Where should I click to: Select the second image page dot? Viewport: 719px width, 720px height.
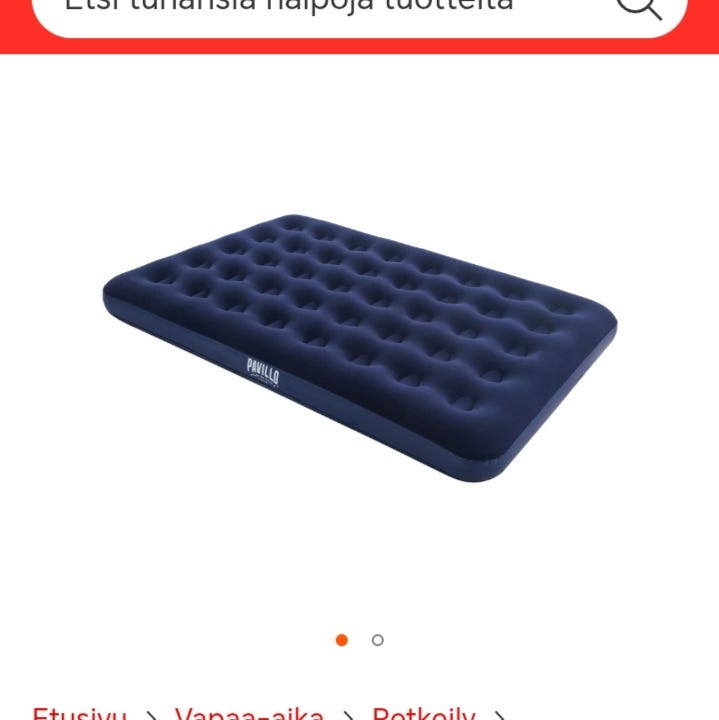(x=377, y=640)
